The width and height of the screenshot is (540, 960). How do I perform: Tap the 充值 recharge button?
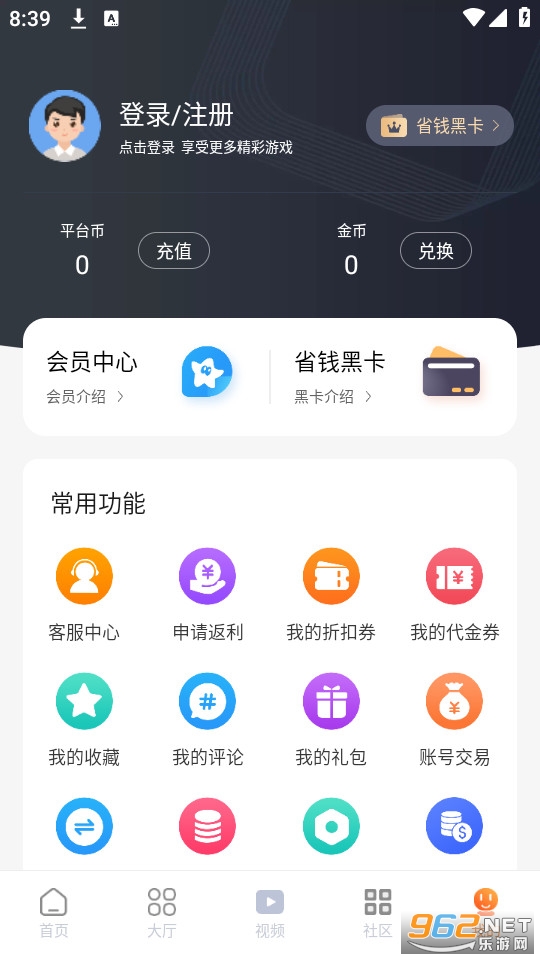[x=174, y=250]
